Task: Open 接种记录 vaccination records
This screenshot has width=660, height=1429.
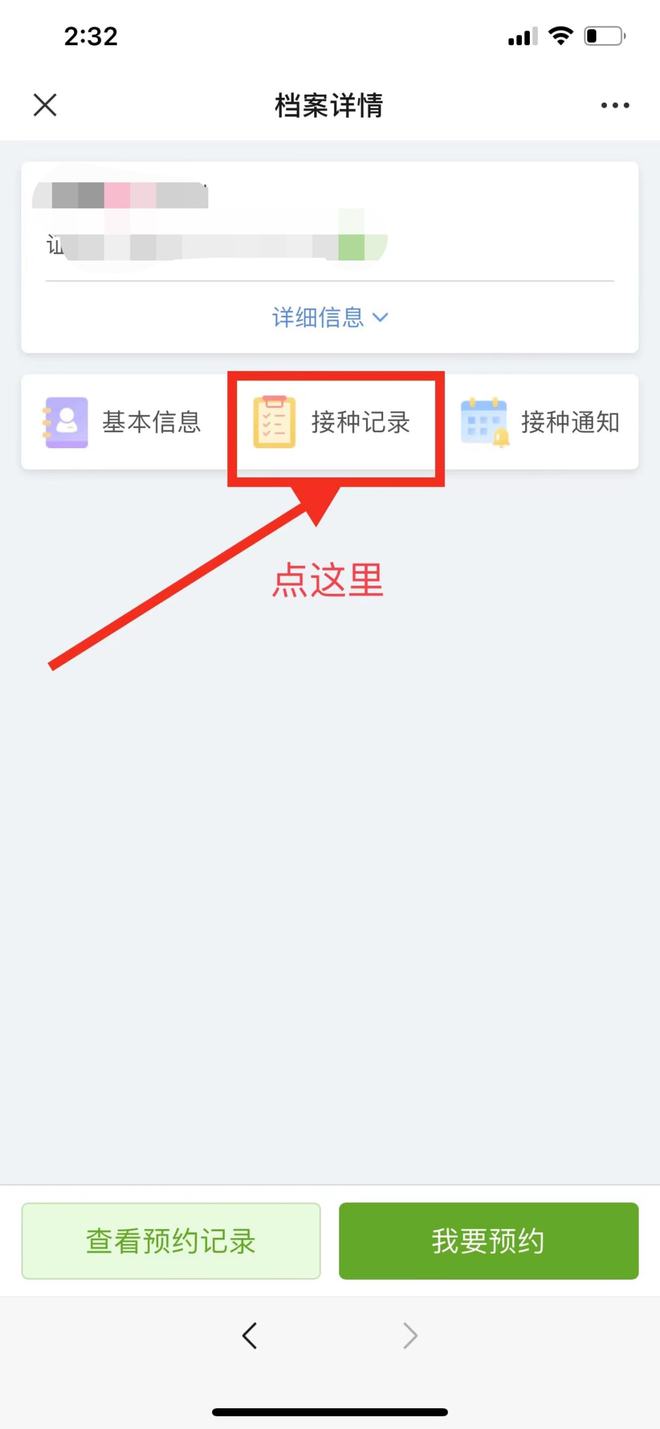Action: (333, 422)
